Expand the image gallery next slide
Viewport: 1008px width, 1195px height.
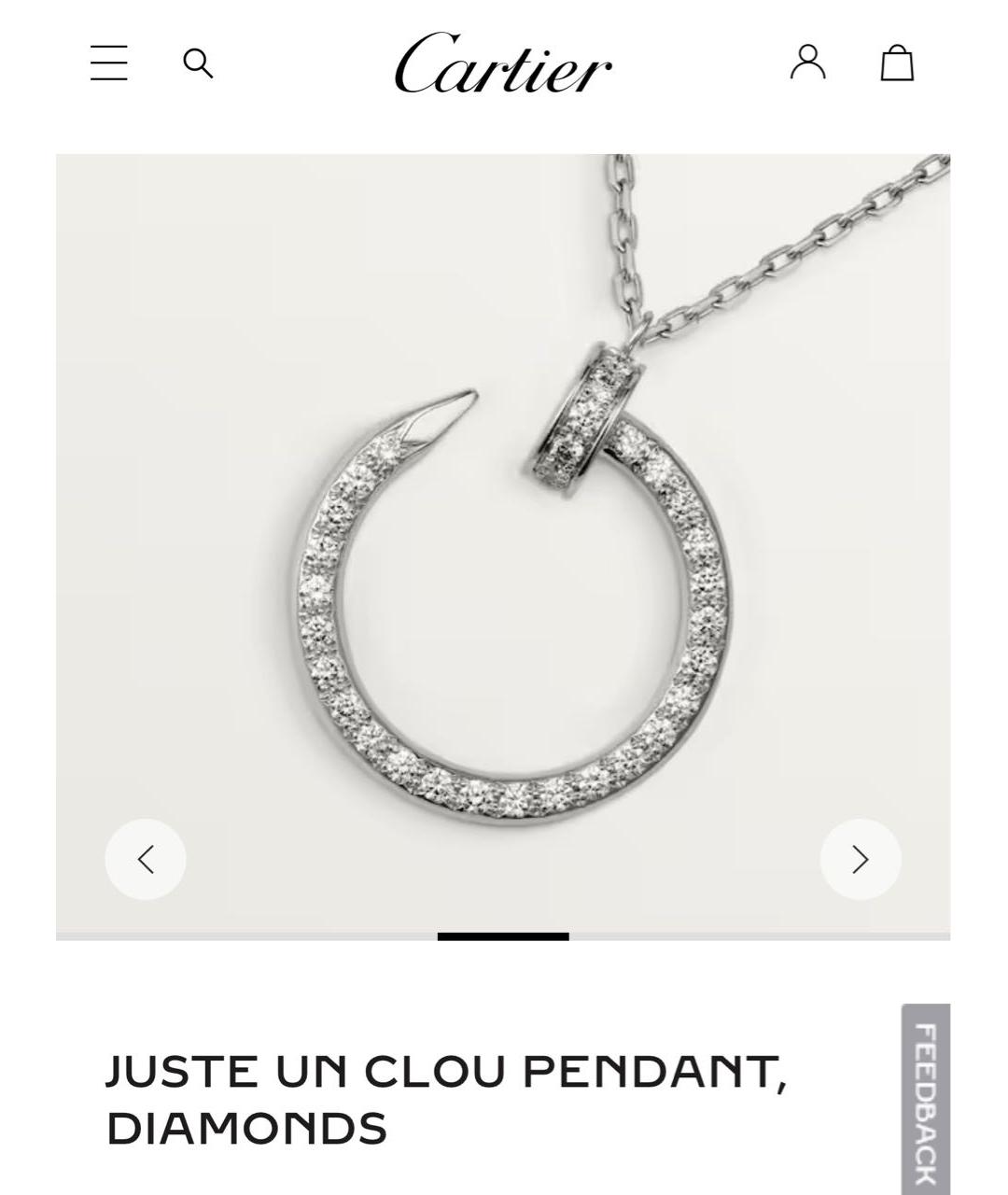pyautogui.click(x=861, y=859)
